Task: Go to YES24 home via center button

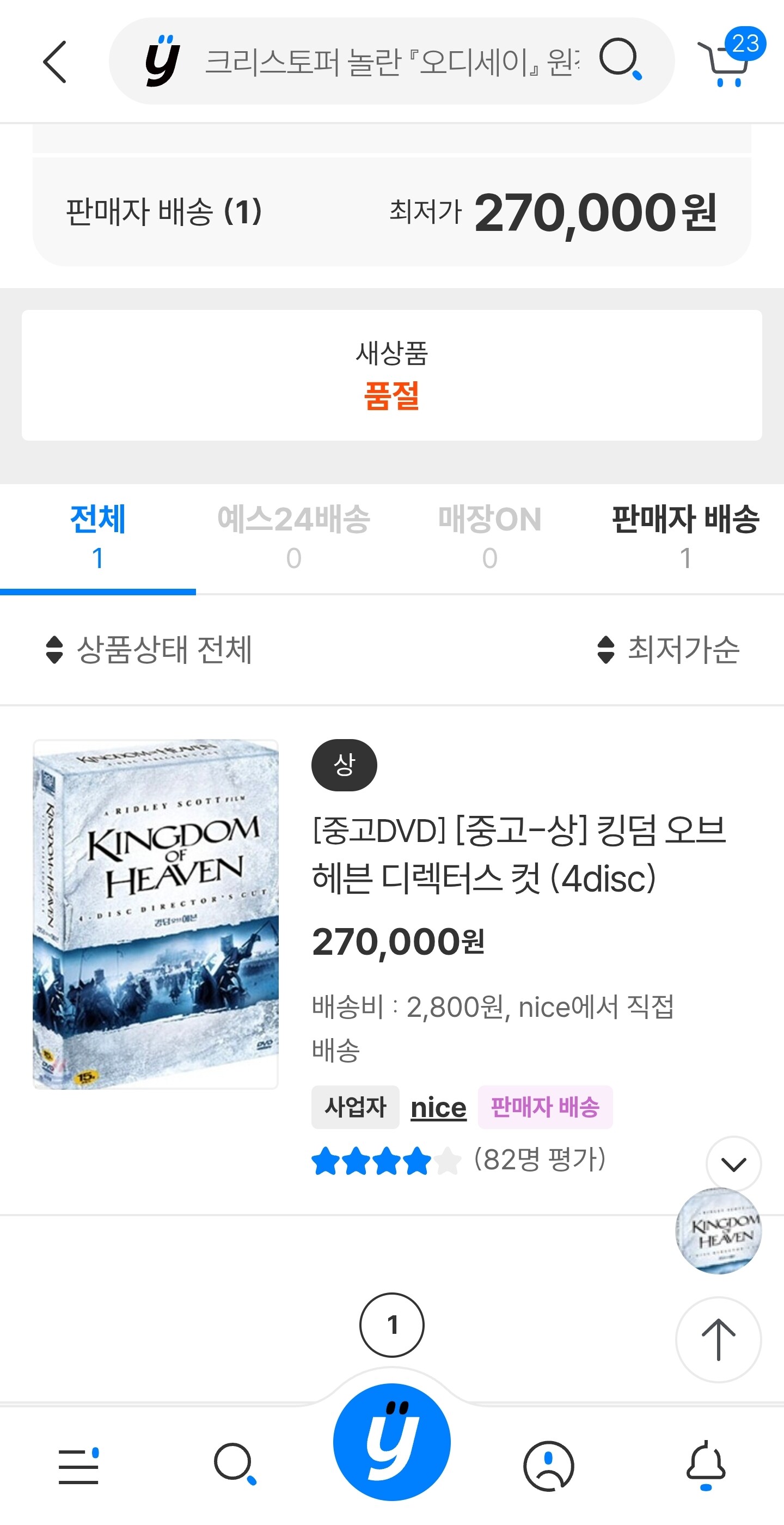Action: 391,1442
